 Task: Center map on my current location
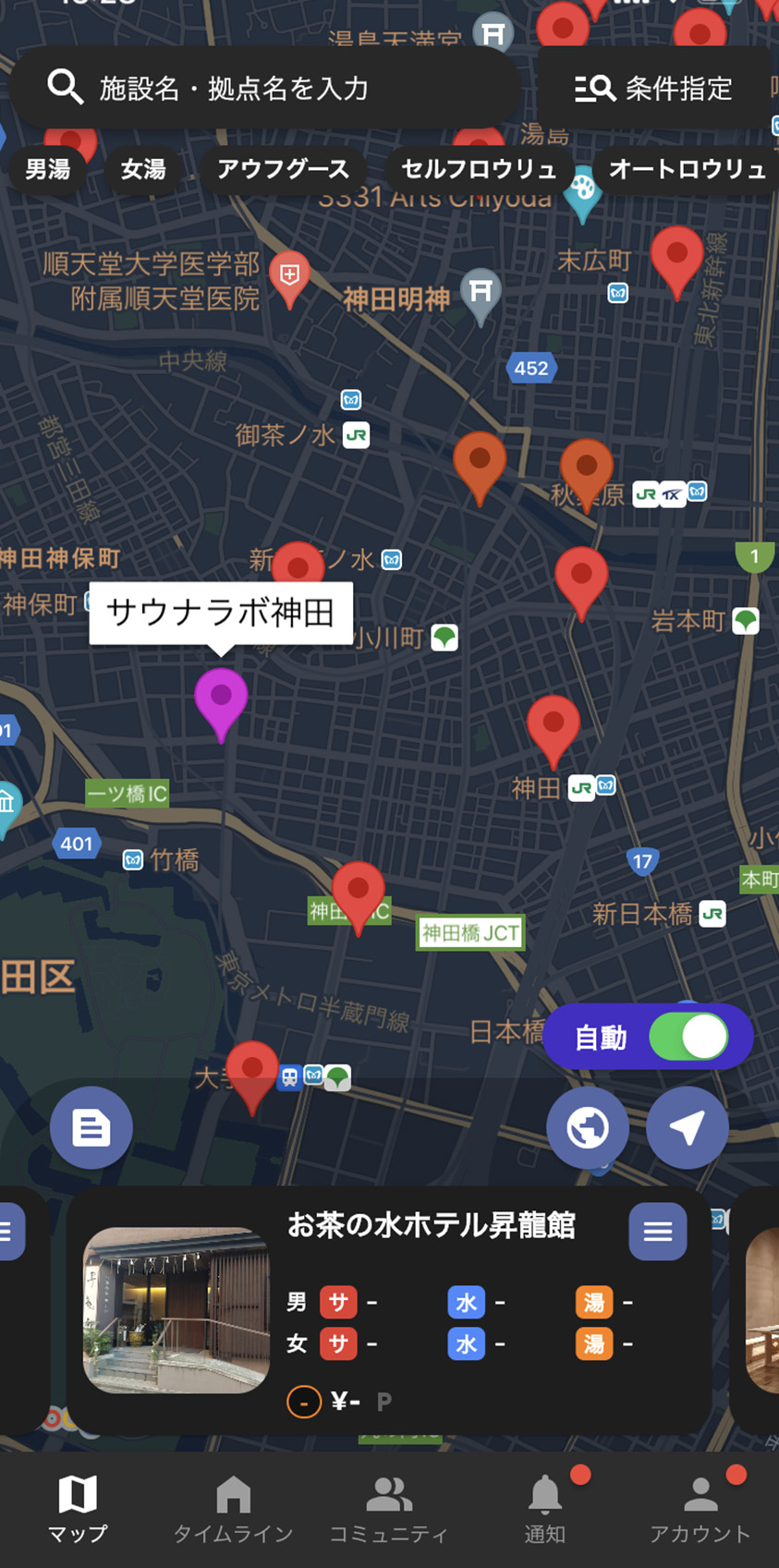point(687,1127)
